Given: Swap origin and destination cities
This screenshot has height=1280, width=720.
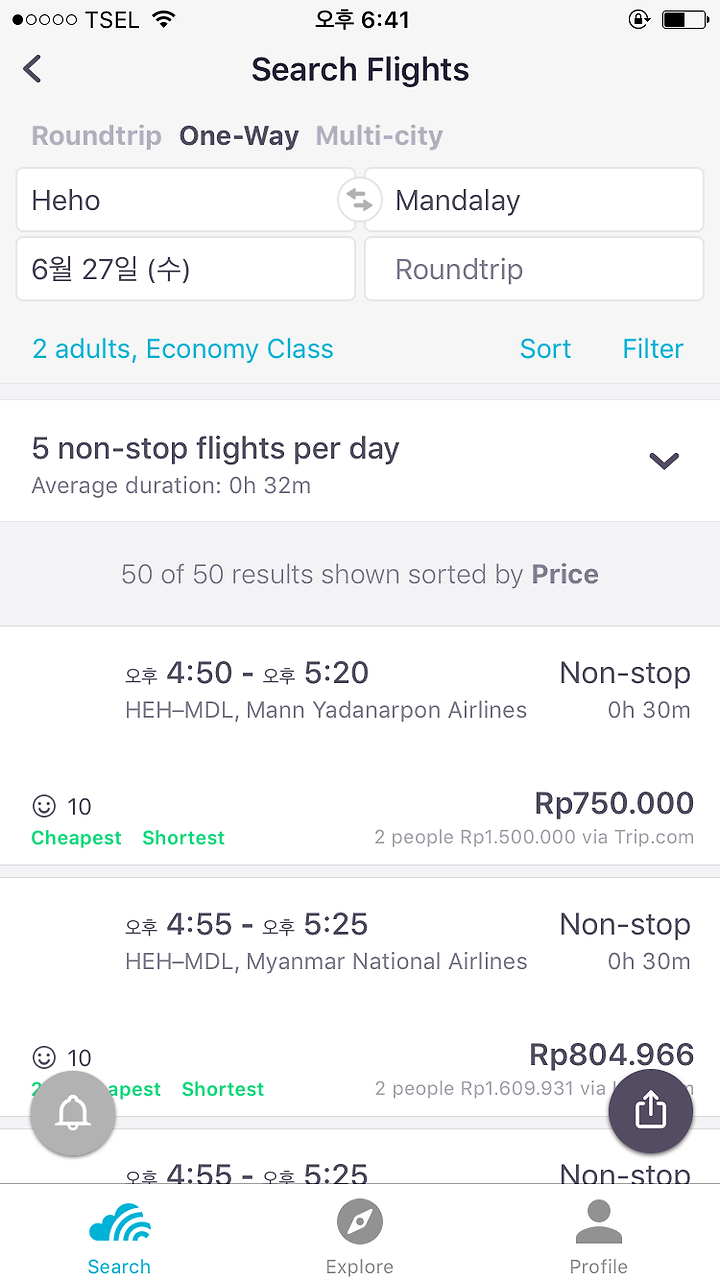Looking at the screenshot, I should [x=360, y=200].
